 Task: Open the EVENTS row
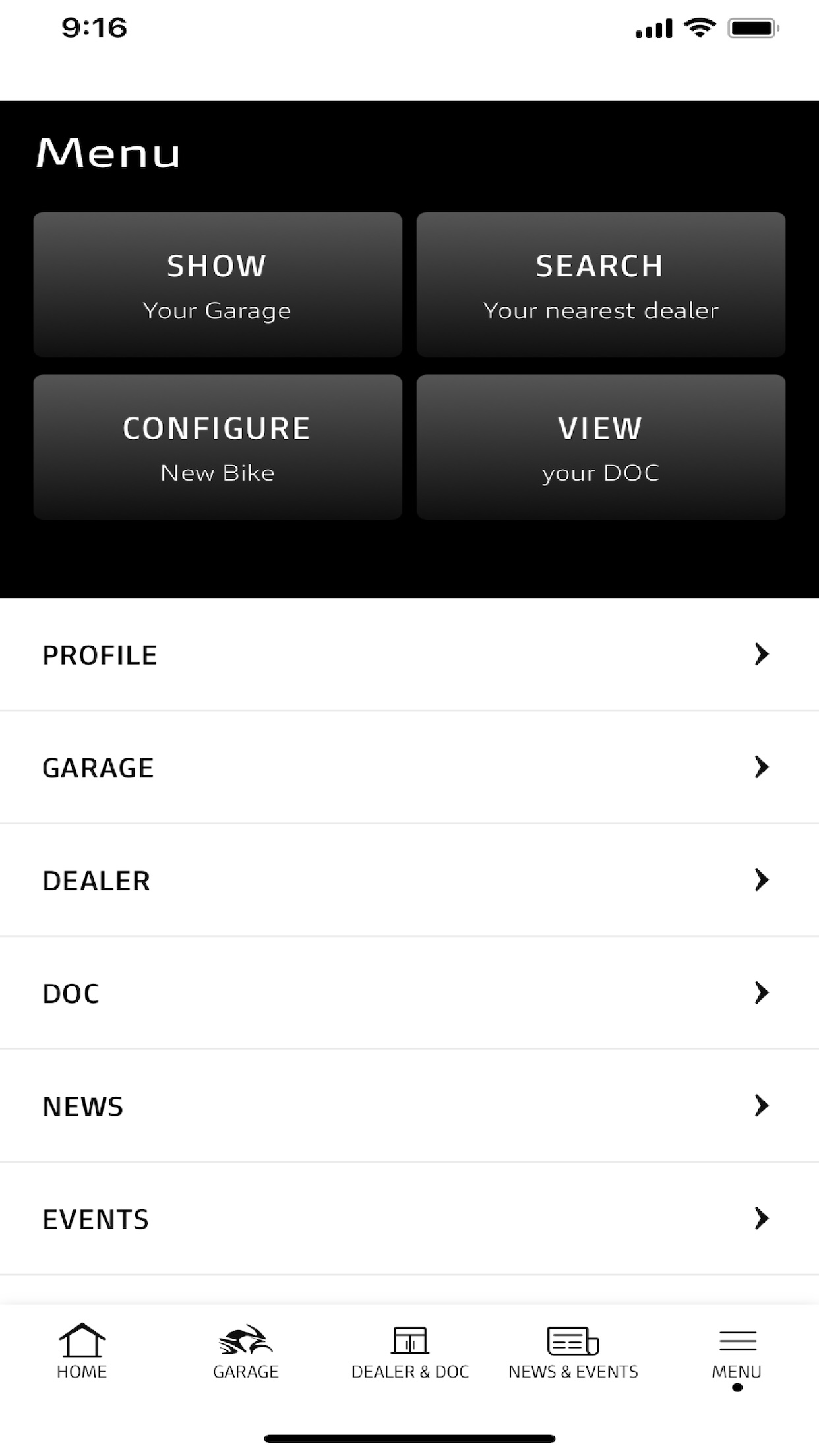(409, 1219)
